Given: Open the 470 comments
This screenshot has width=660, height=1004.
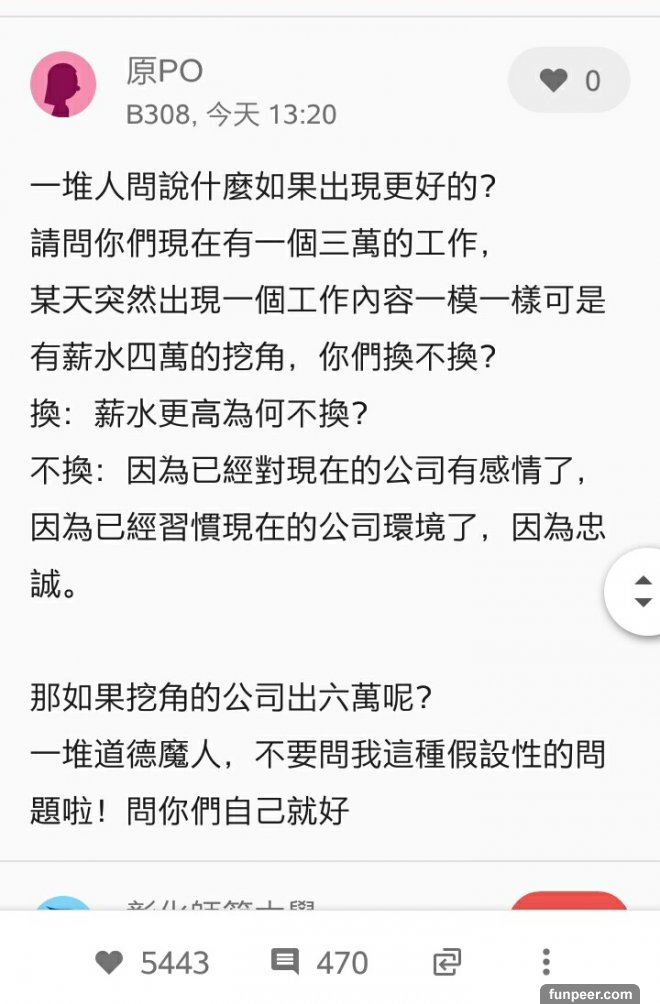Looking at the screenshot, I should pyautogui.click(x=285, y=962).
